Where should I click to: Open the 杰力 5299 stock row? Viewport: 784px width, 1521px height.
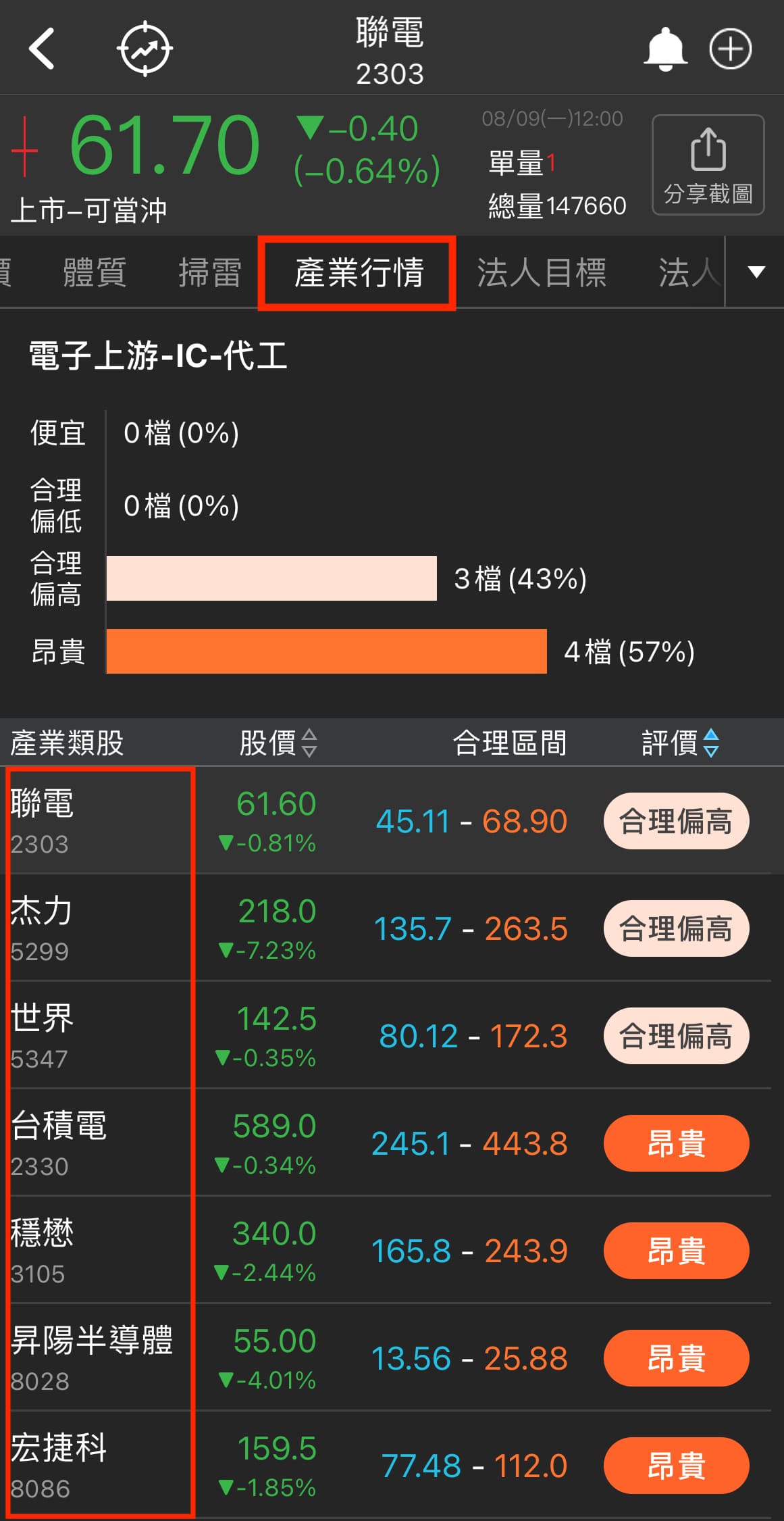[392, 928]
